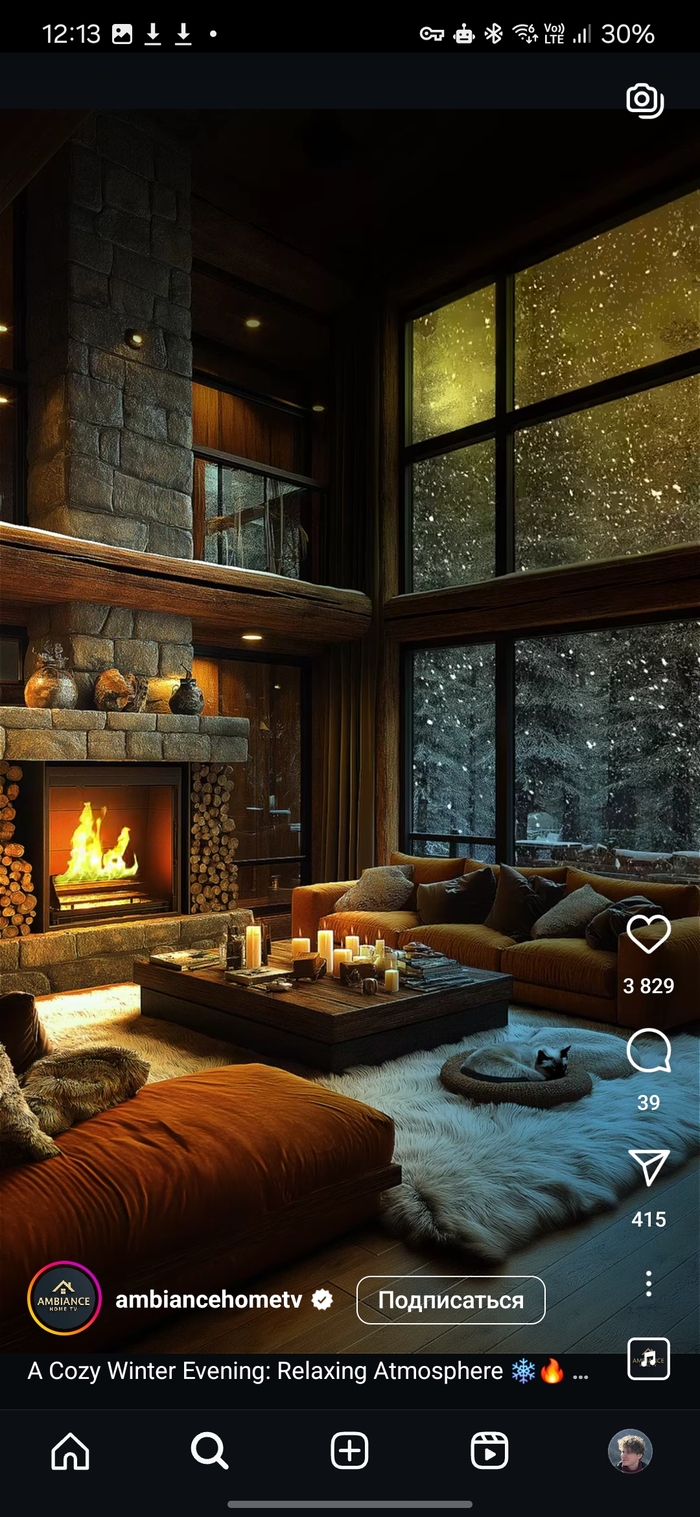Open the reel's audio track thumbnail
This screenshot has width=700, height=1517.
click(648, 1358)
